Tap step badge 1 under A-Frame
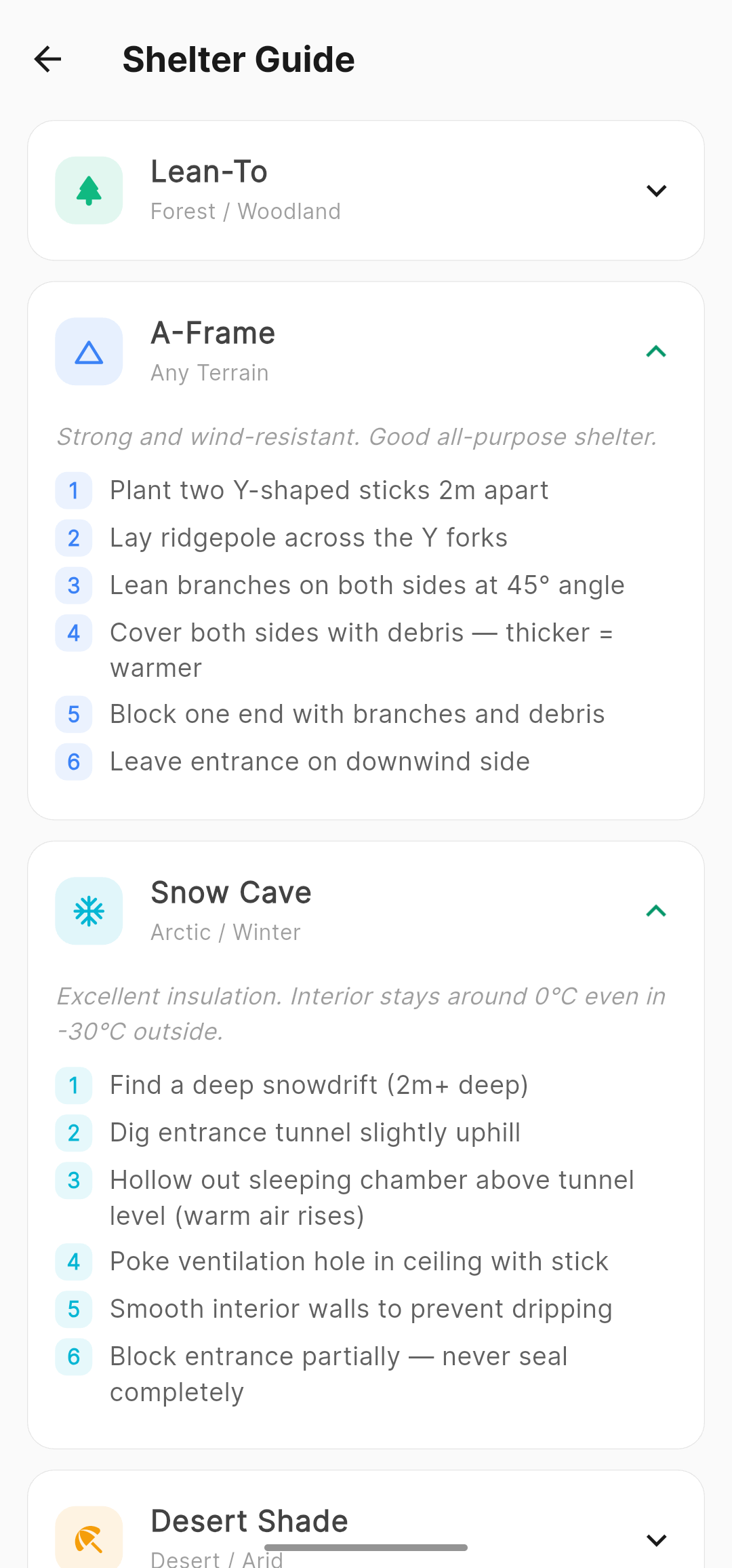This screenshot has height=1568, width=732. 73,490
